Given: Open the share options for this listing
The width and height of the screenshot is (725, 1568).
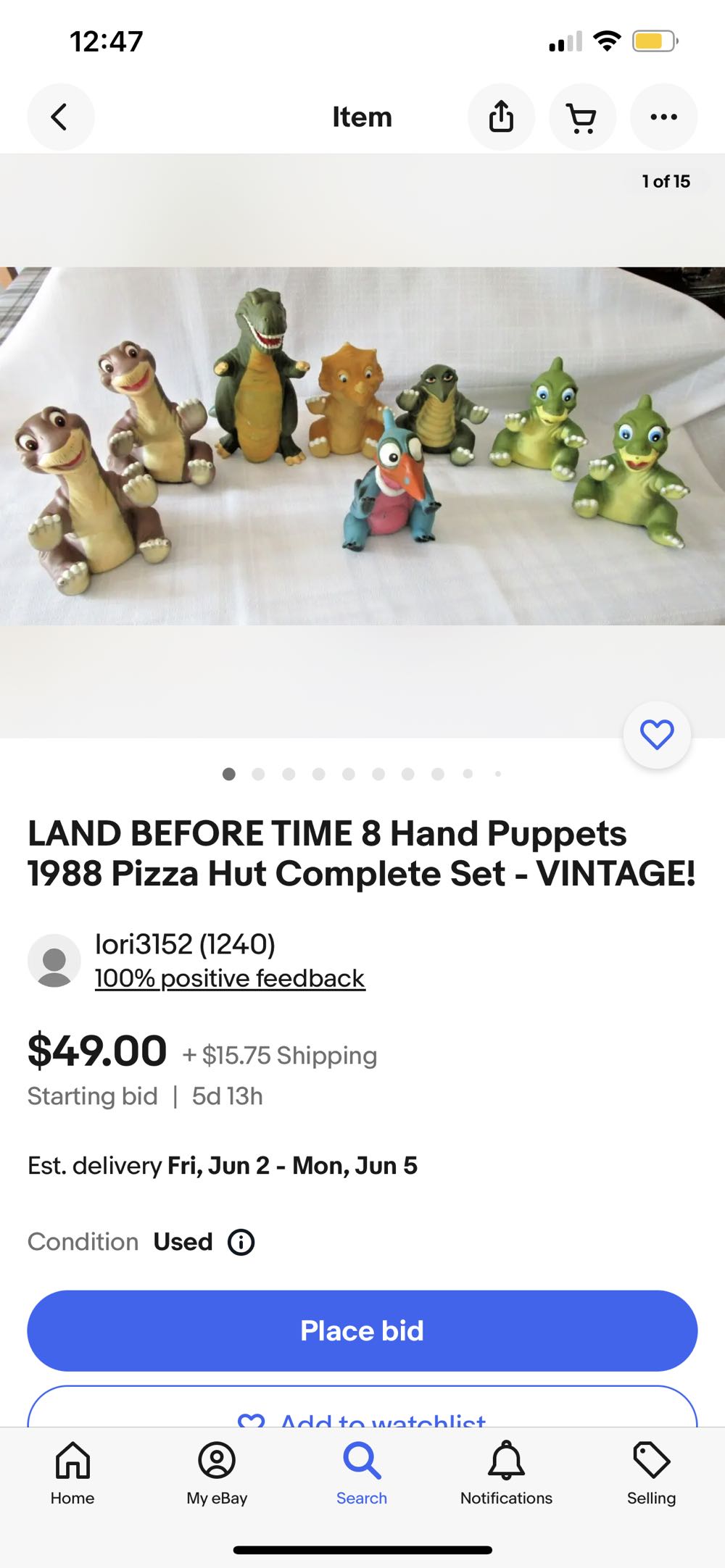Looking at the screenshot, I should (x=502, y=117).
